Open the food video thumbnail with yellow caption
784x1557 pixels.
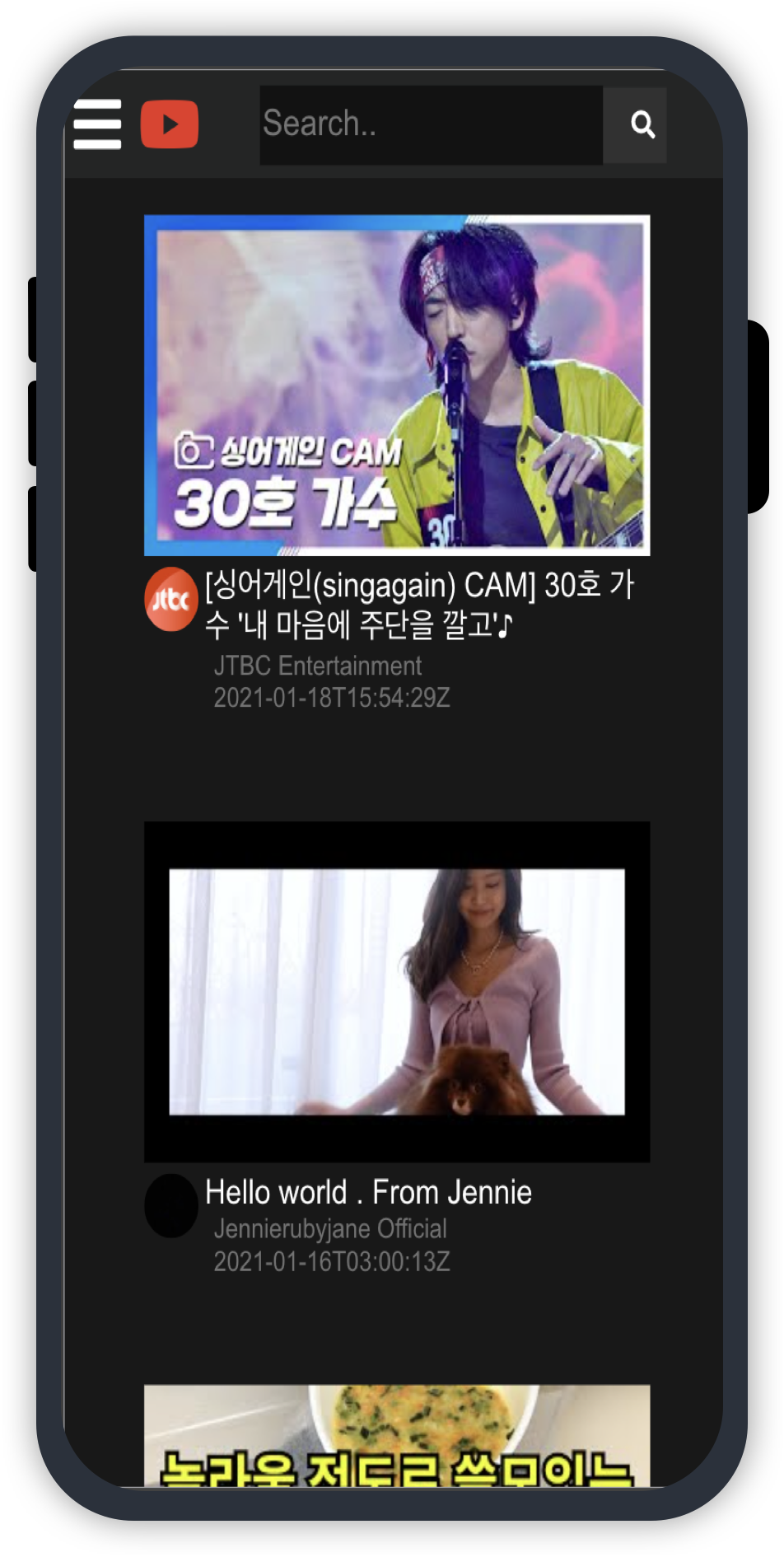(397, 1435)
